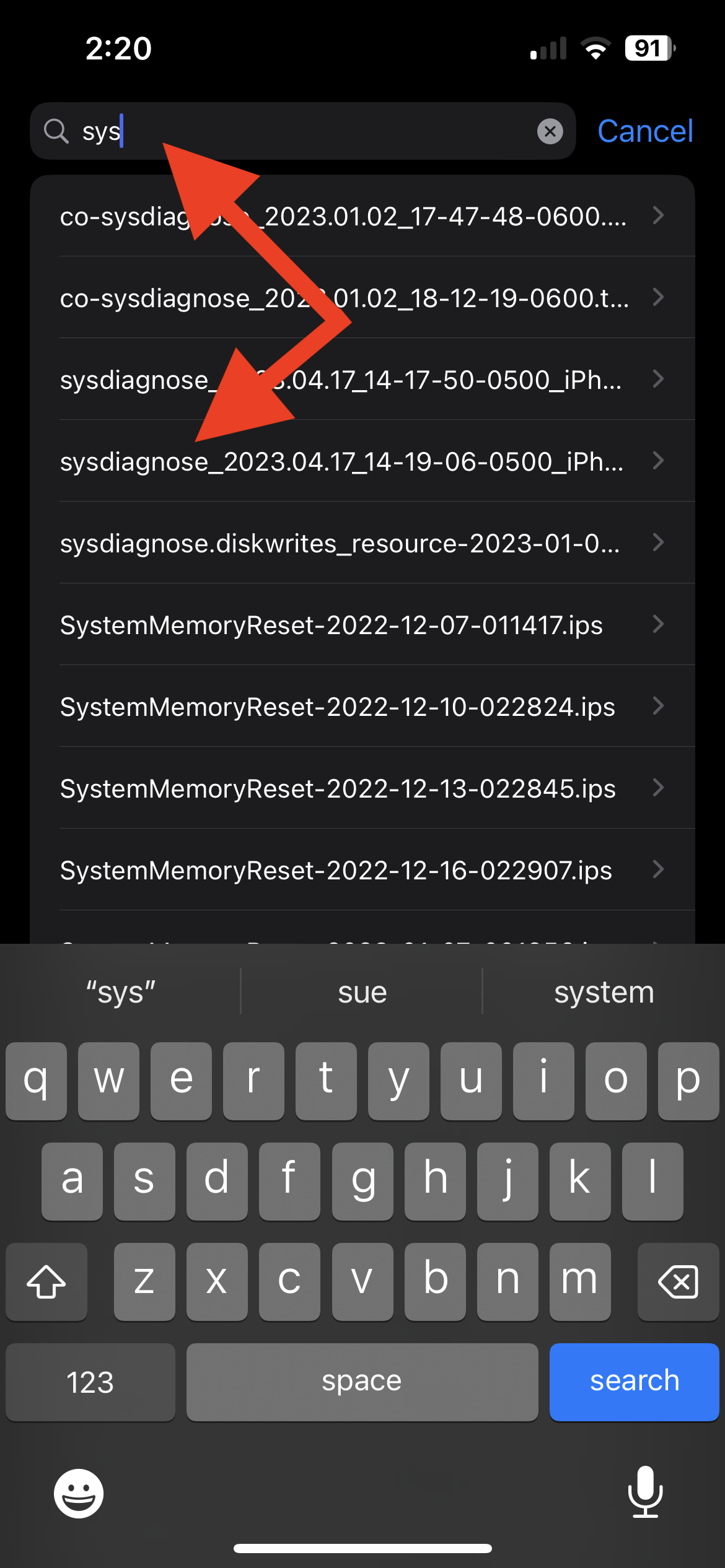725x1568 pixels.
Task: Open SystemMemoryReset-2022-12-10-022824.ips
Action: point(362,707)
